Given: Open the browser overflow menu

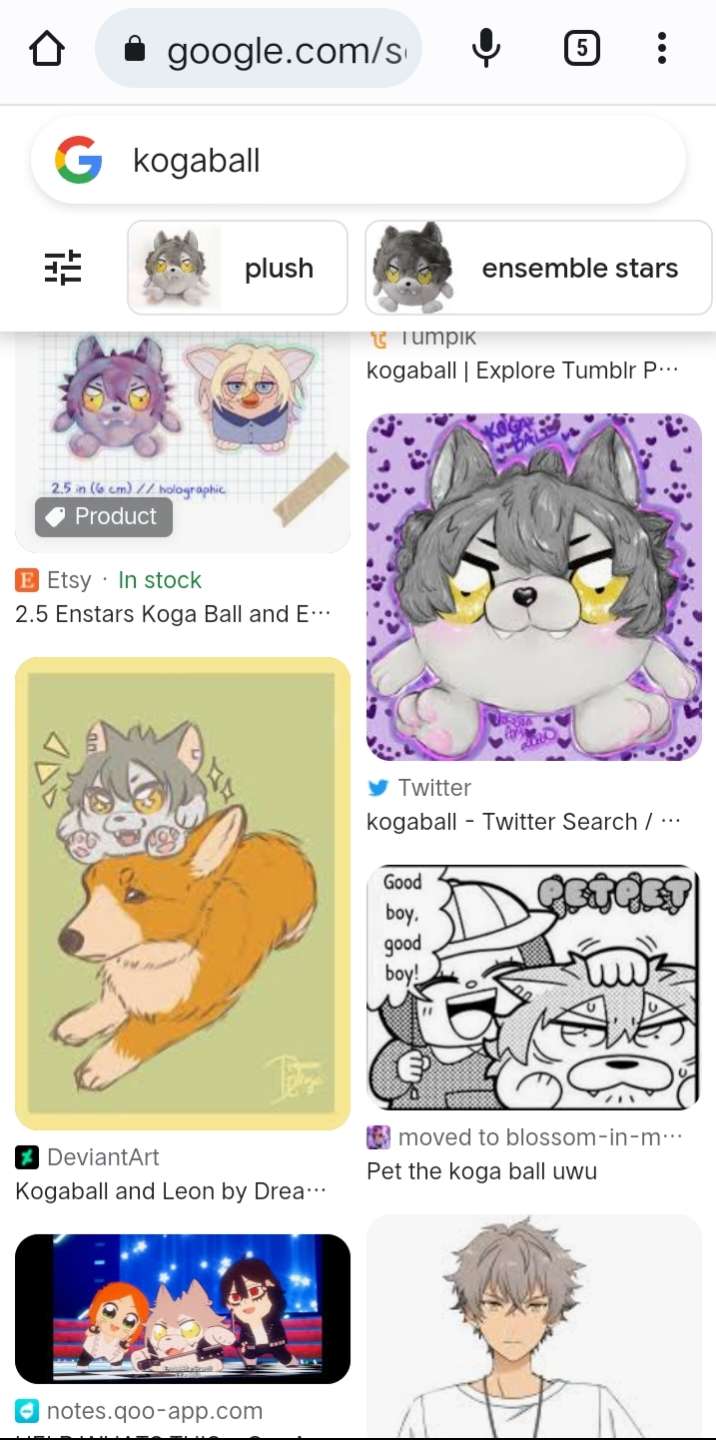Looking at the screenshot, I should point(661,48).
